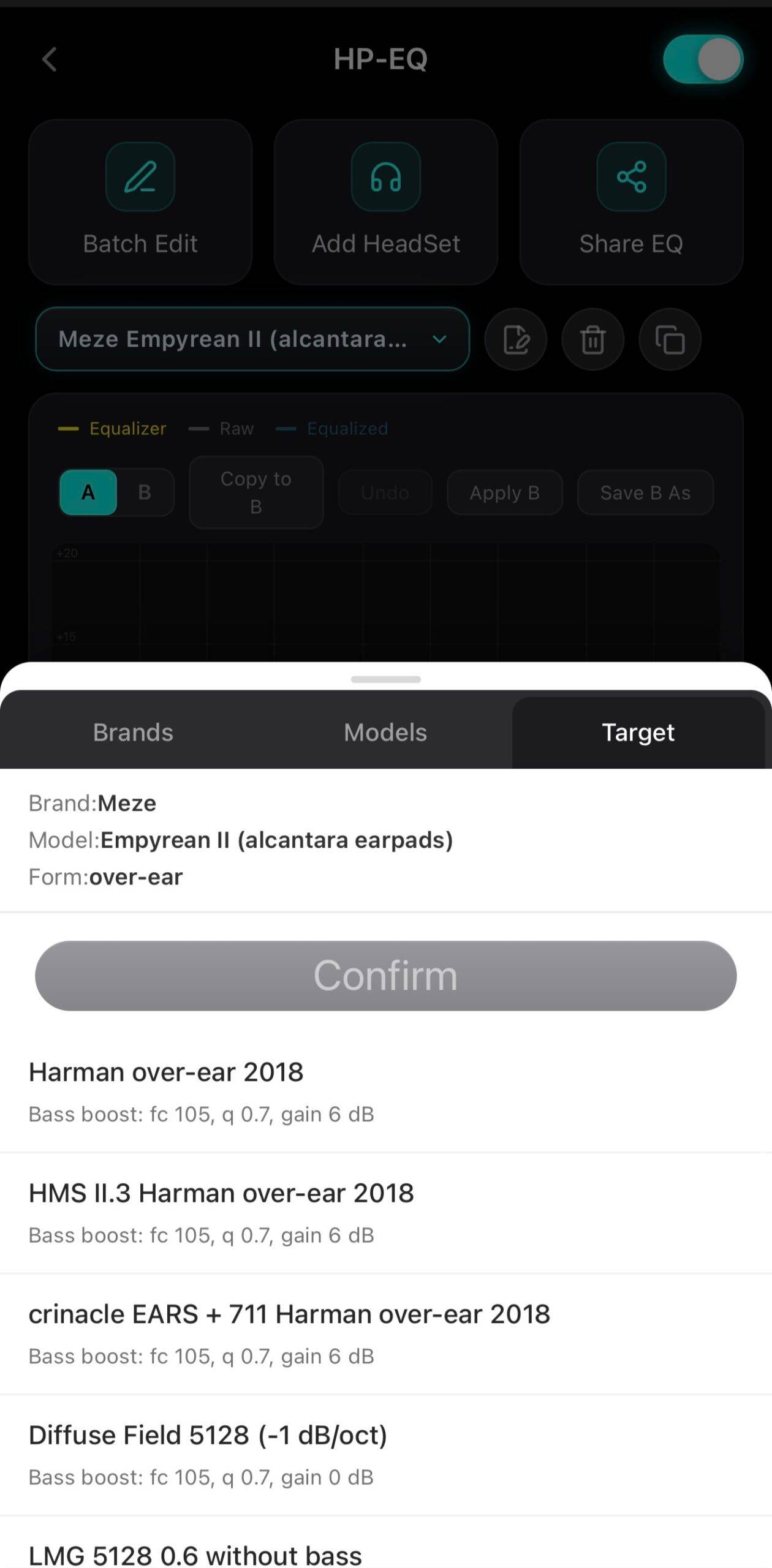This screenshot has width=772, height=1568.
Task: Select the Target tab
Action: coord(638,732)
